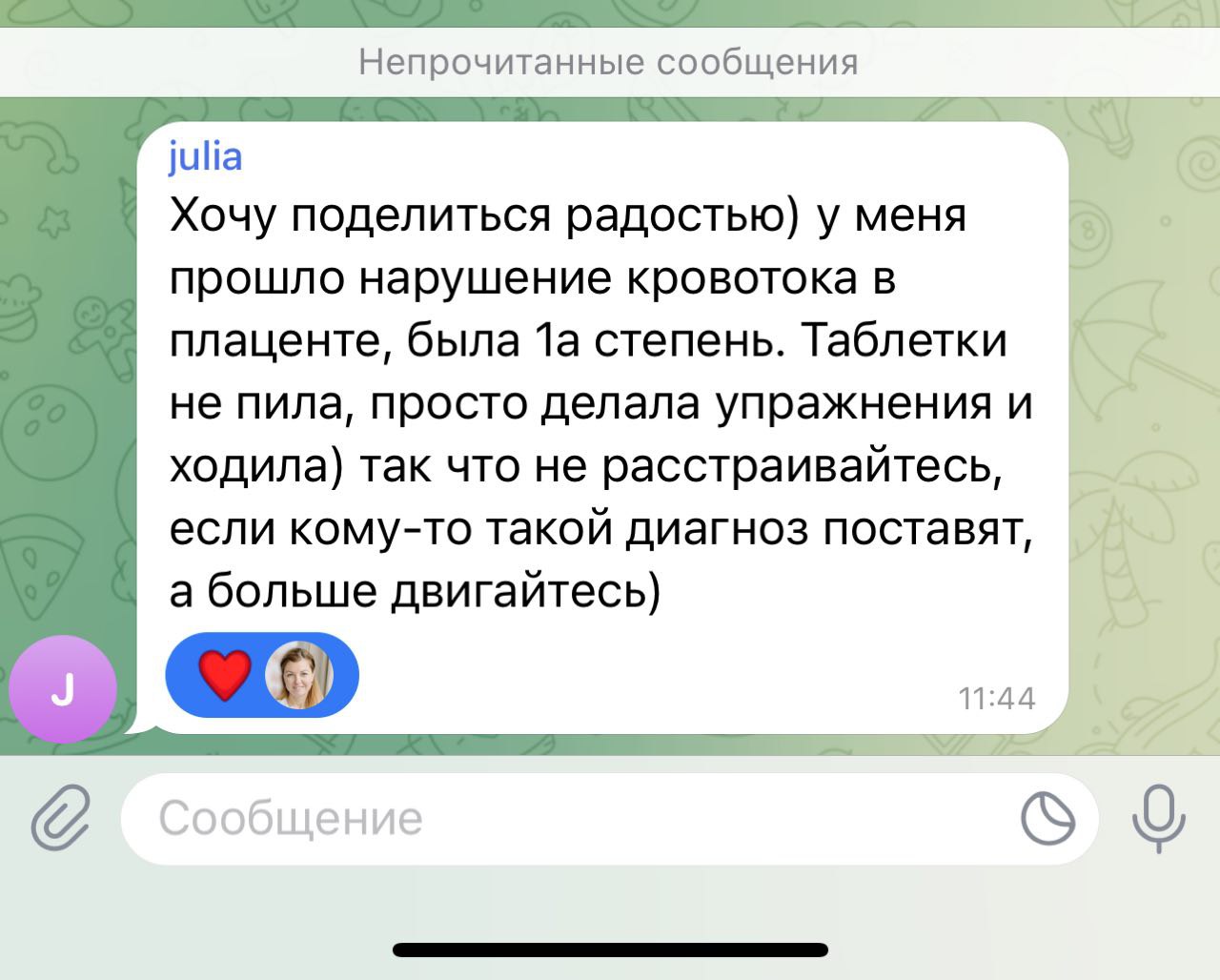Viewport: 1220px width, 980px height.
Task: Open the sticker panel icon
Action: (x=1047, y=818)
